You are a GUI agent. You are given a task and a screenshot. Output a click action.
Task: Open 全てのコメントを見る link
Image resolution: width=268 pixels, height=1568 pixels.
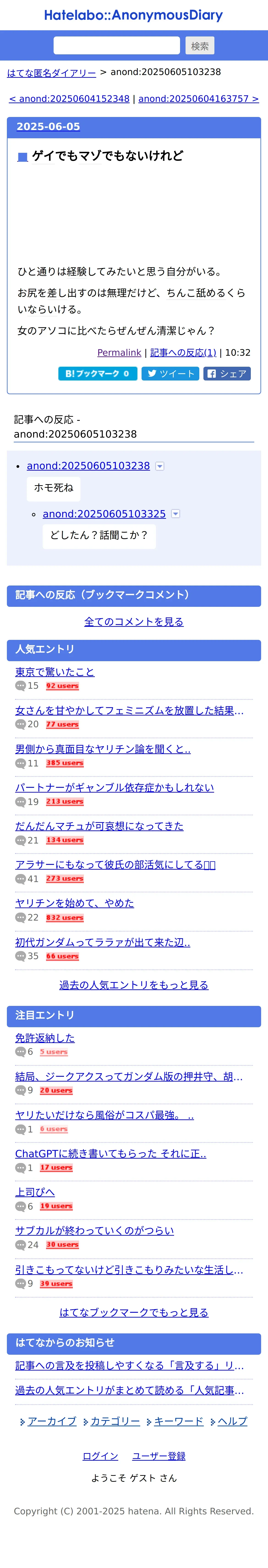tap(134, 622)
